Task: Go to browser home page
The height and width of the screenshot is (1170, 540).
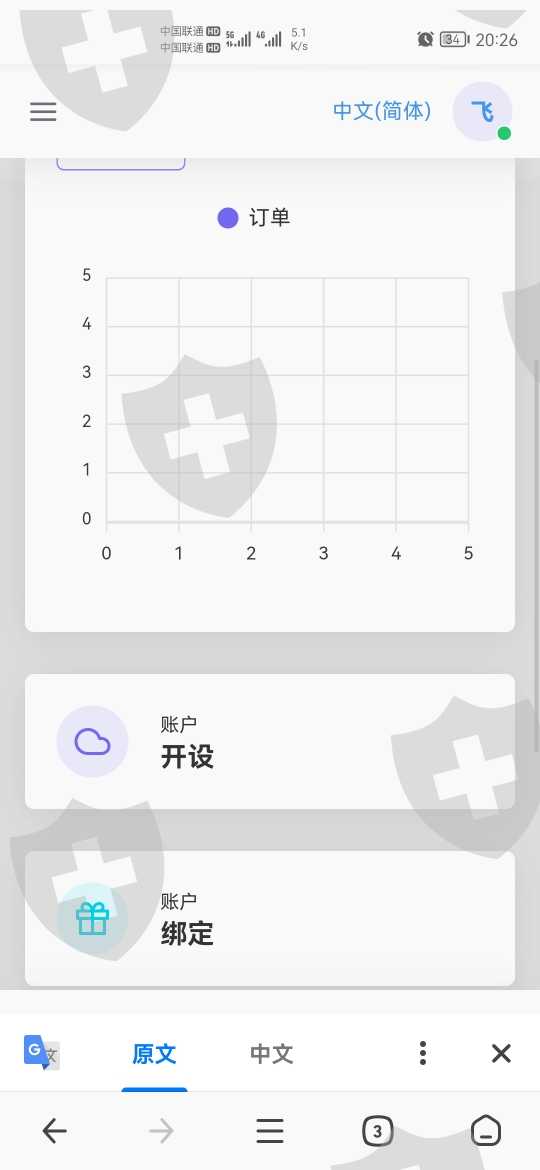Action: pos(486,1131)
